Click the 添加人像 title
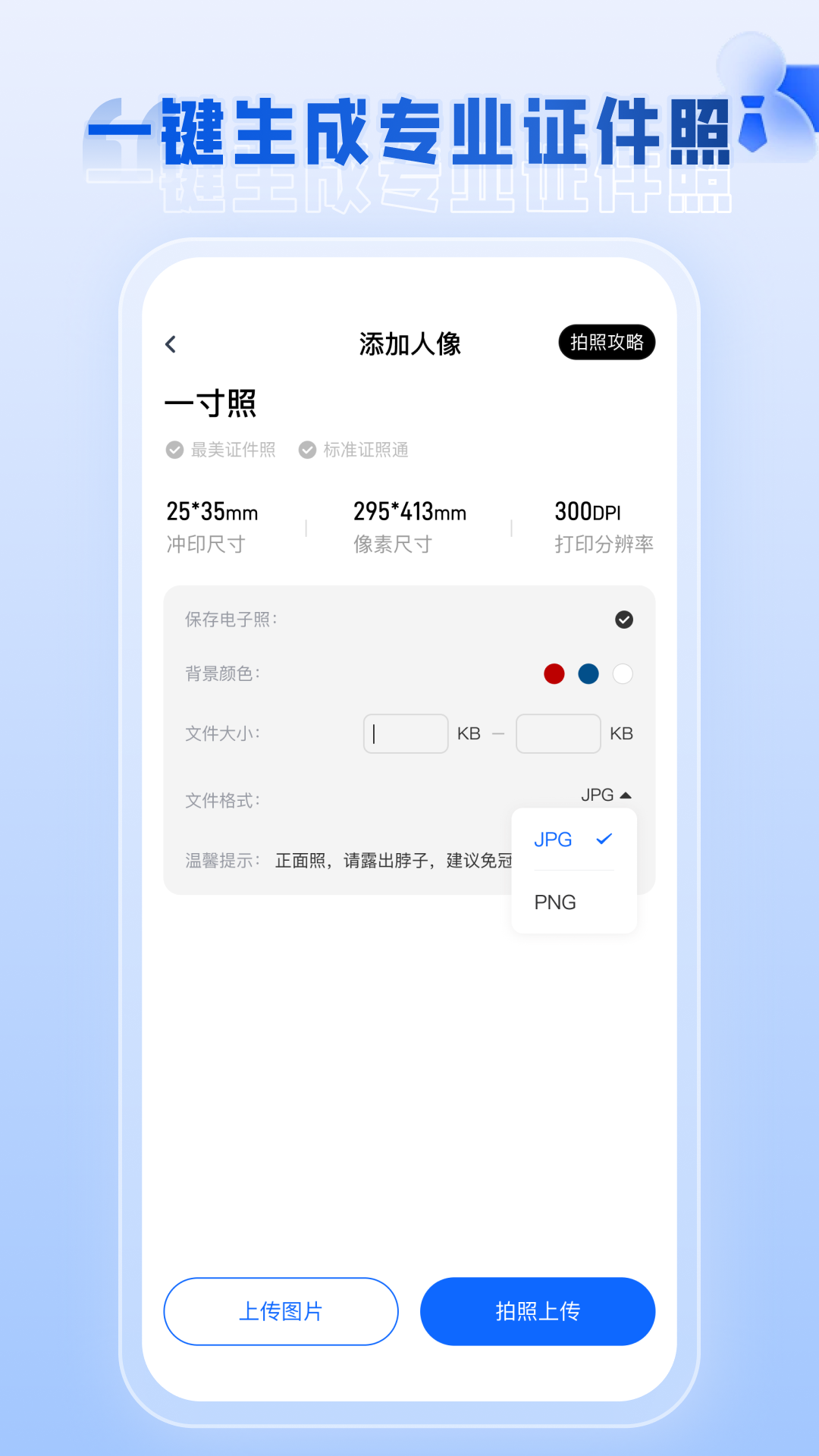The image size is (819, 1456). [409, 343]
